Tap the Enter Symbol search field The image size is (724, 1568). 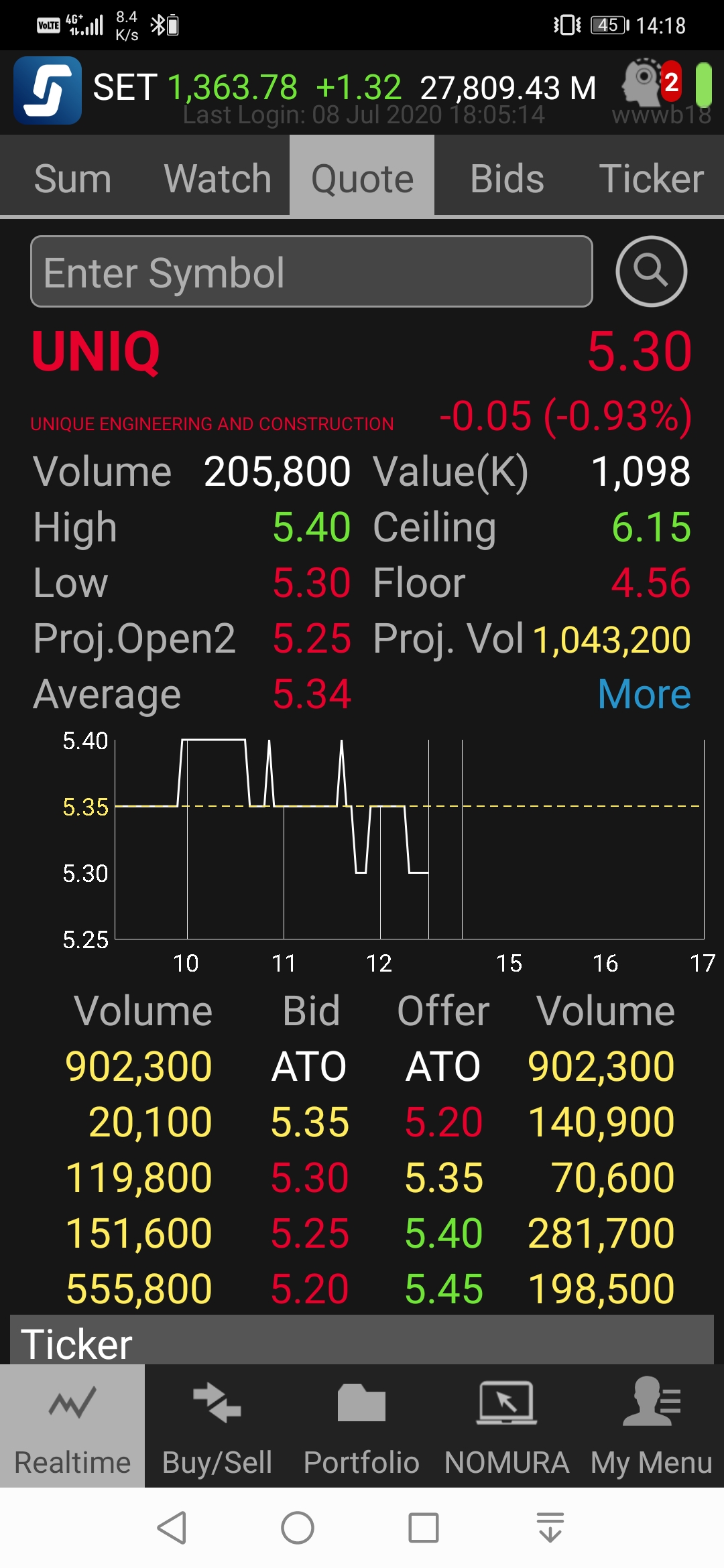(x=311, y=272)
